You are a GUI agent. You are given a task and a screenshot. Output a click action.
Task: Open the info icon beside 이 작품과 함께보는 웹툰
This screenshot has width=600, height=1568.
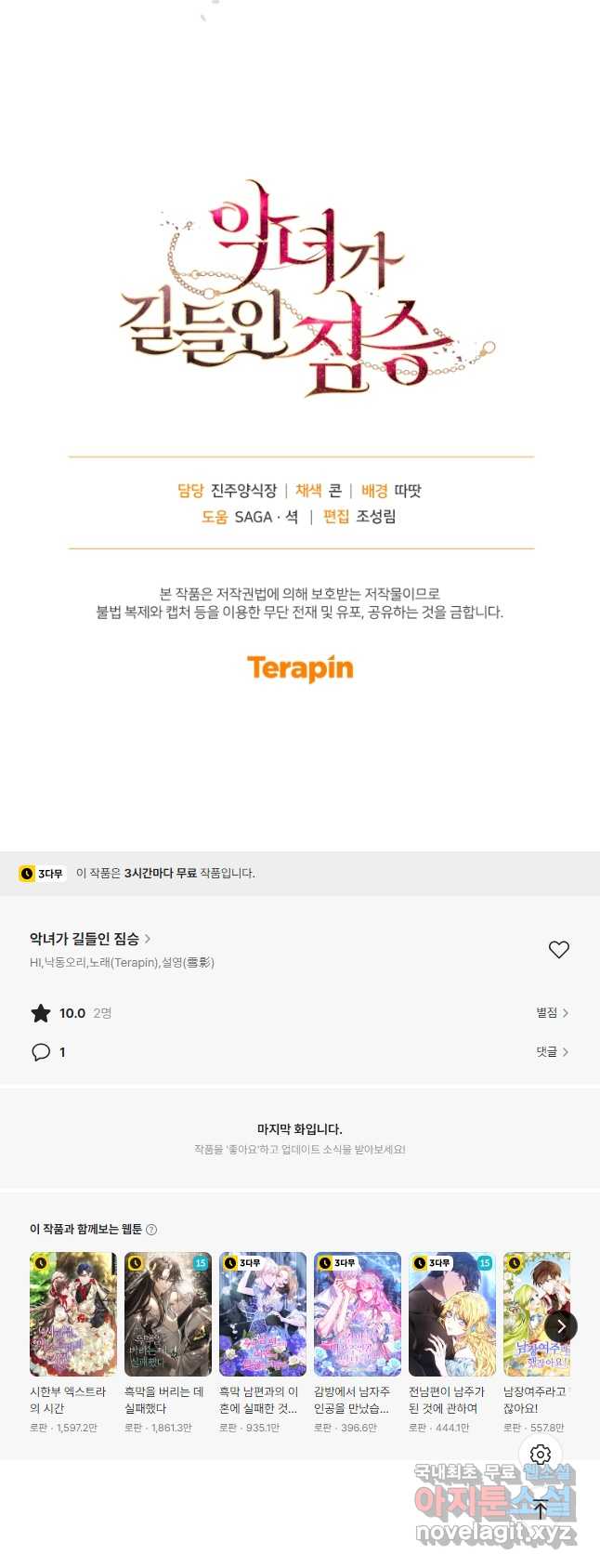tap(151, 1230)
